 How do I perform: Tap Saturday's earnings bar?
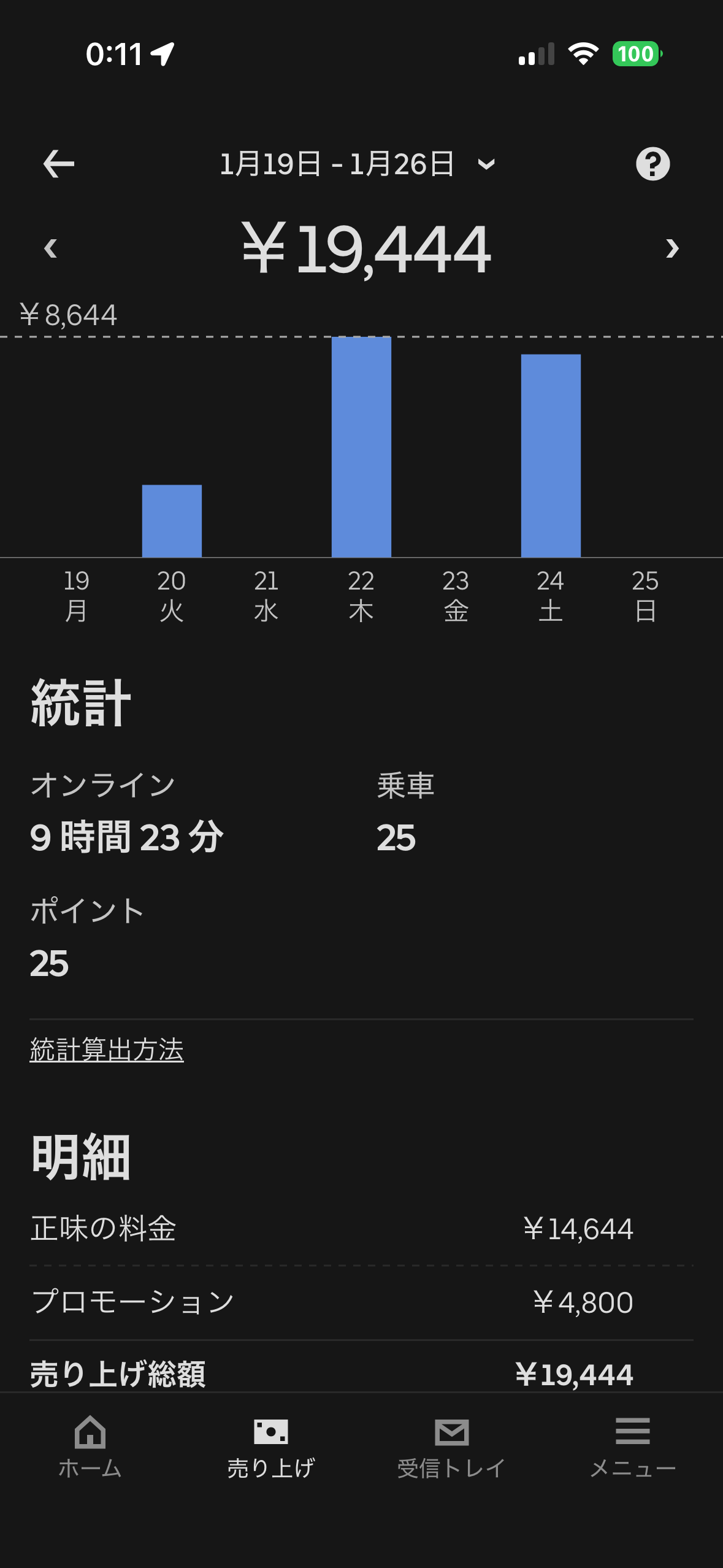550,457
